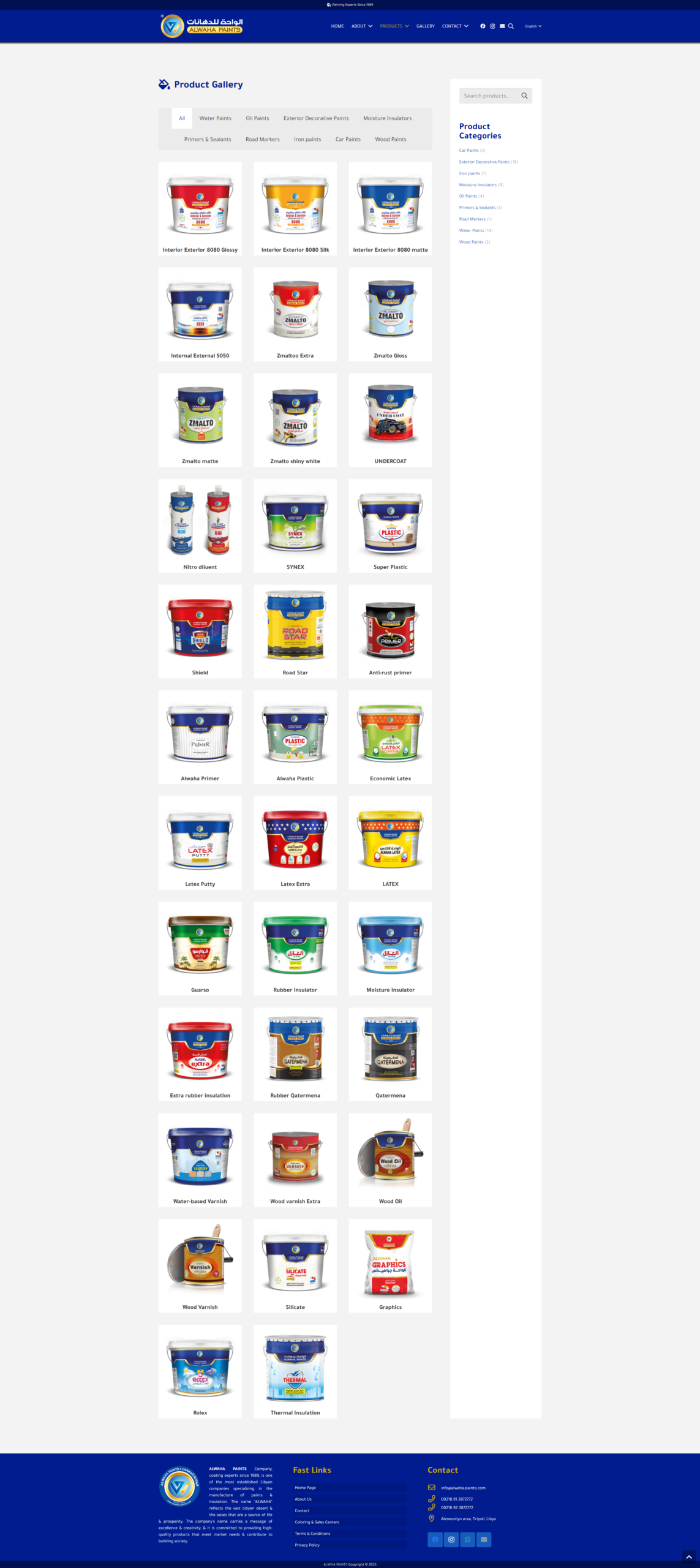Follow the Terms & Conditions footer link
Screen dimensions: 700x1568
[x=312, y=1534]
